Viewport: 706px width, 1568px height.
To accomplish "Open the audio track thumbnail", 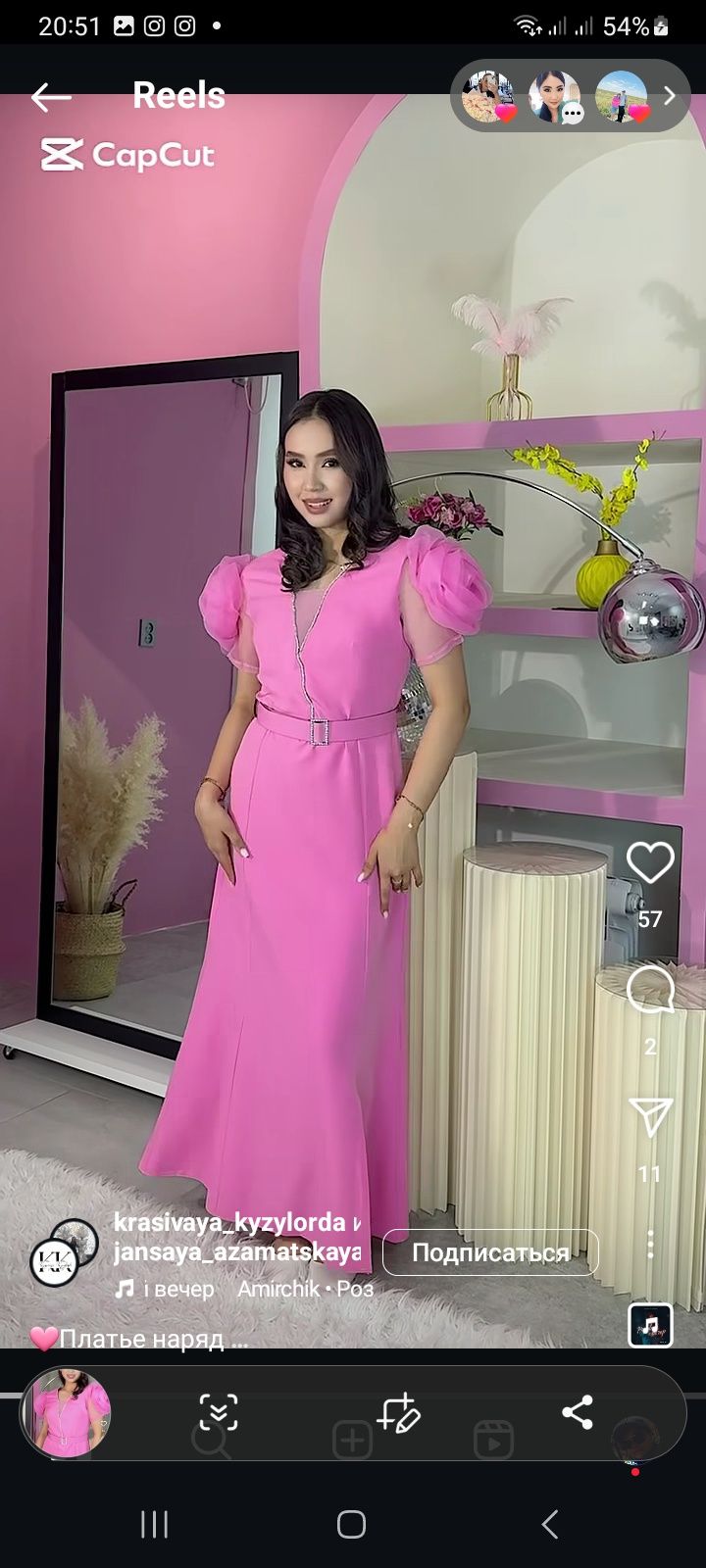I will pyautogui.click(x=650, y=1325).
